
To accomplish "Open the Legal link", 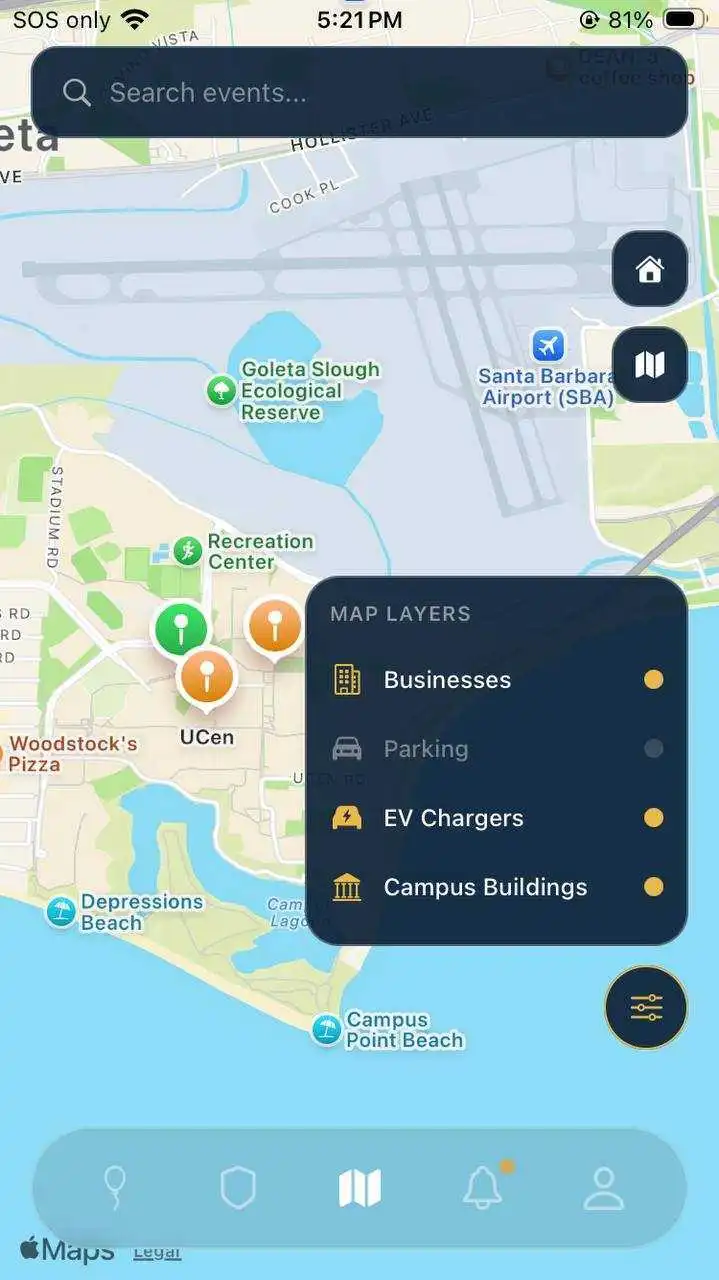I will coord(157,1251).
